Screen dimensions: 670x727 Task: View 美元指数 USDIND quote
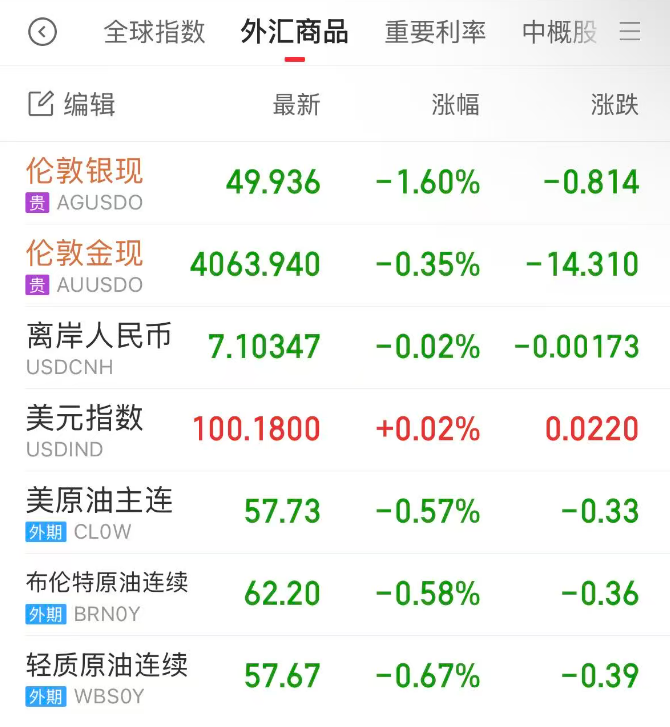tap(85, 429)
